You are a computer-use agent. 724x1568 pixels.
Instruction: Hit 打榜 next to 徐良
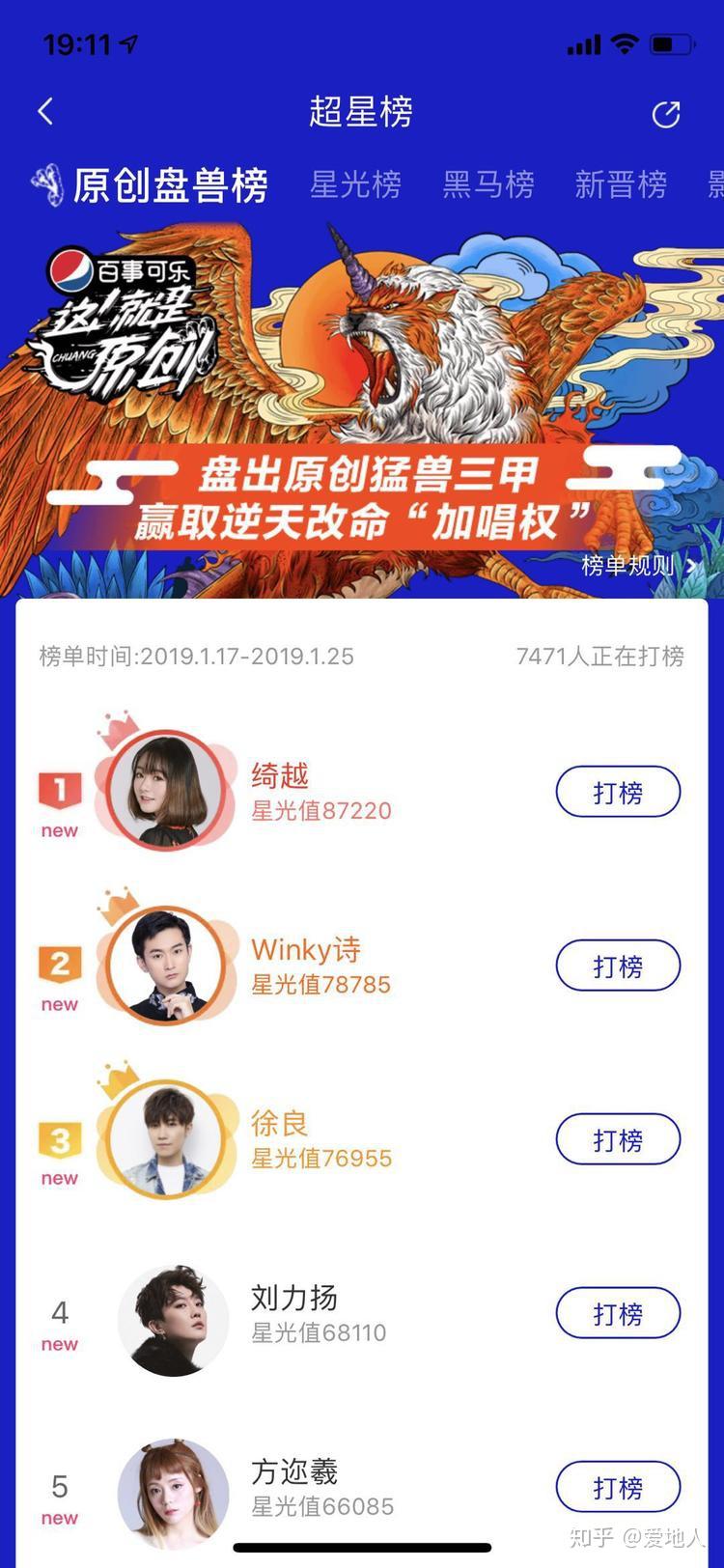(618, 1140)
